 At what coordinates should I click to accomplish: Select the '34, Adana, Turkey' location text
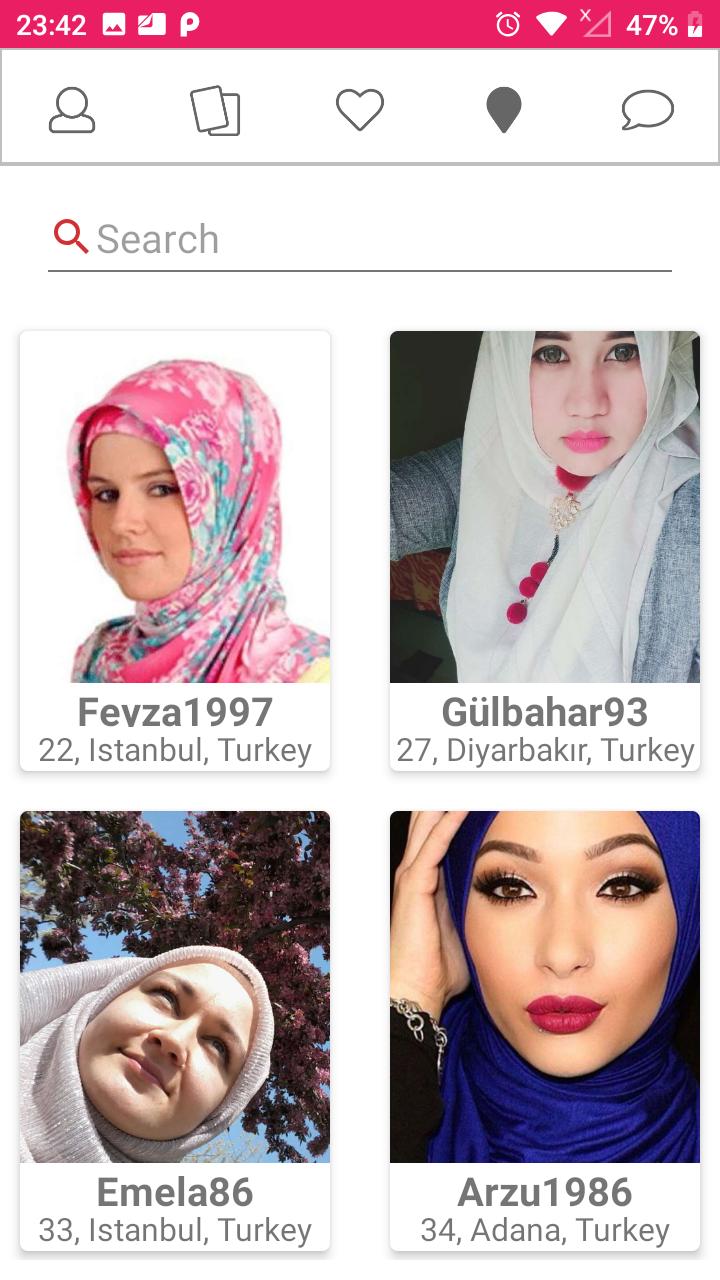544,1230
